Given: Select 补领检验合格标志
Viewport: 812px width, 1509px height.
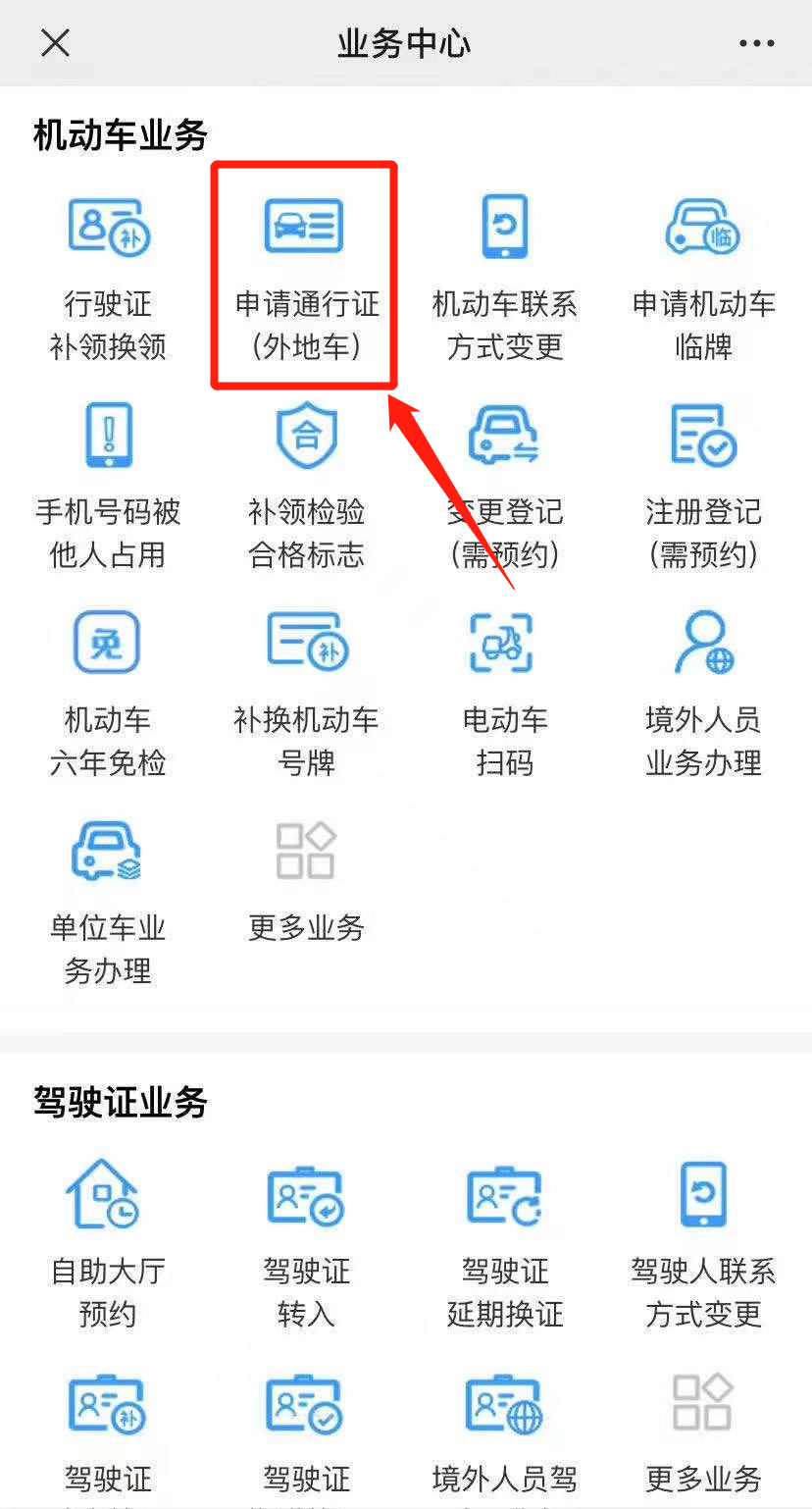Looking at the screenshot, I should pos(306,487).
